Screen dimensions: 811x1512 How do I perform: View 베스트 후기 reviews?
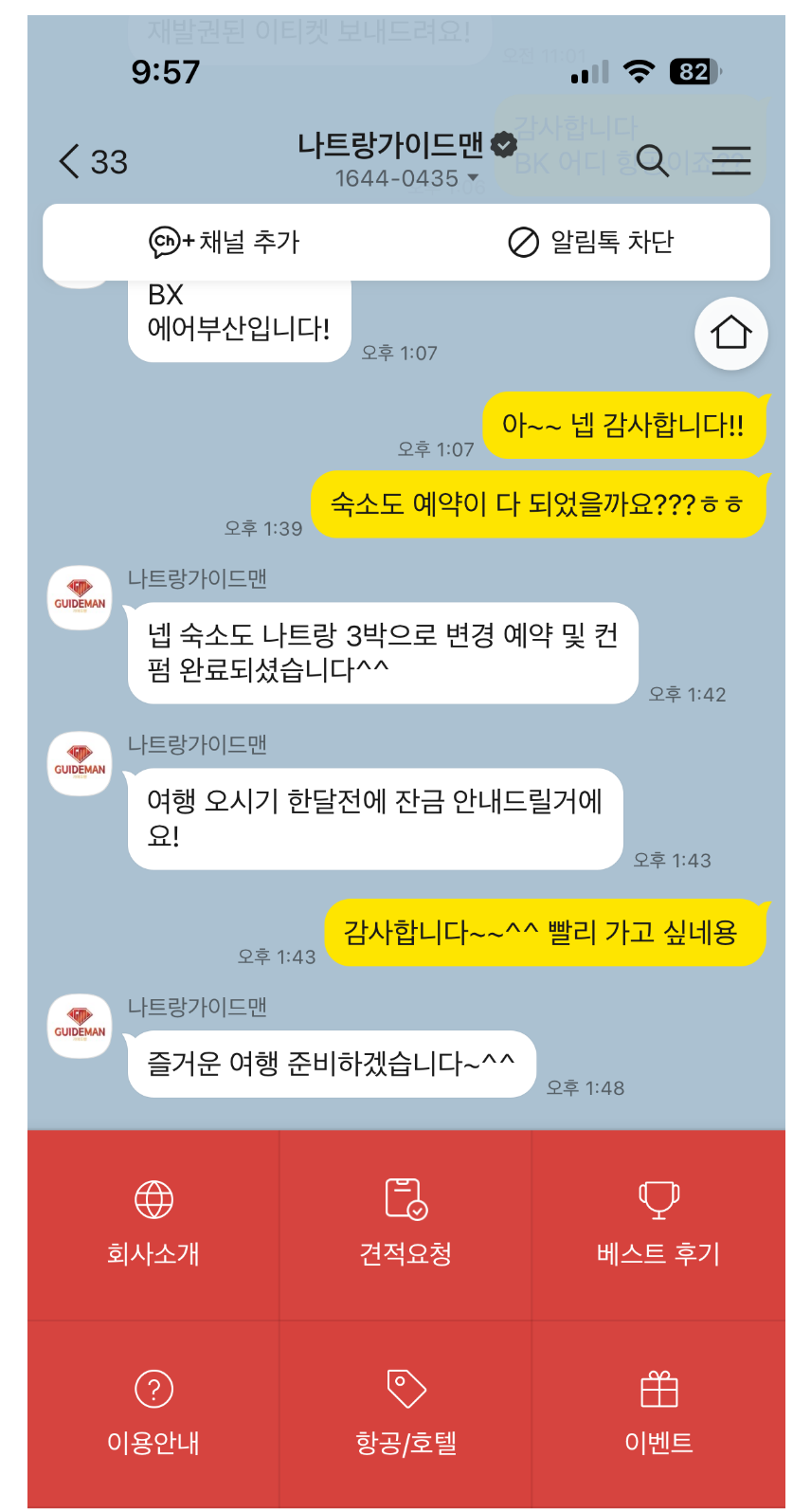pos(658,1223)
